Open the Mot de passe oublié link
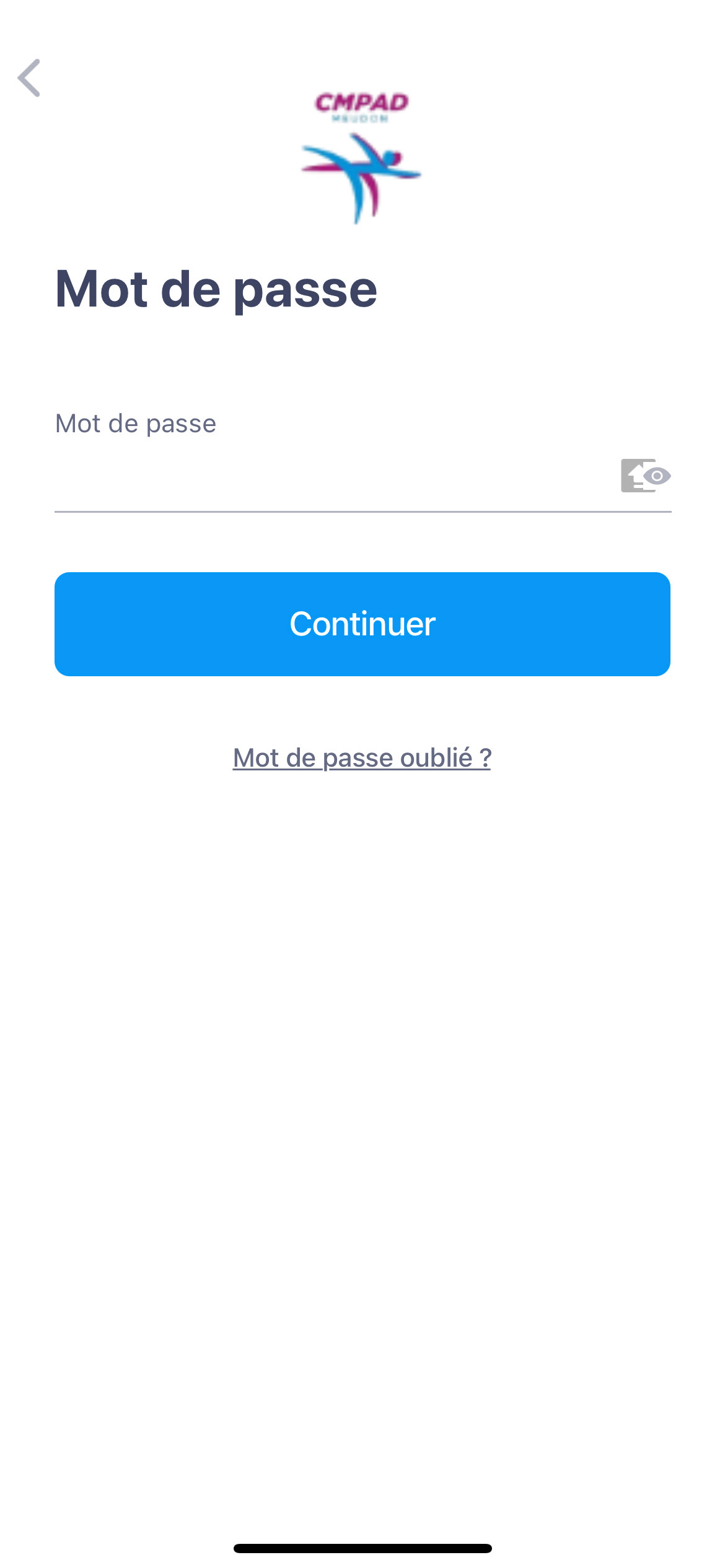Image resolution: width=725 pixels, height=1568 pixels. tap(362, 757)
